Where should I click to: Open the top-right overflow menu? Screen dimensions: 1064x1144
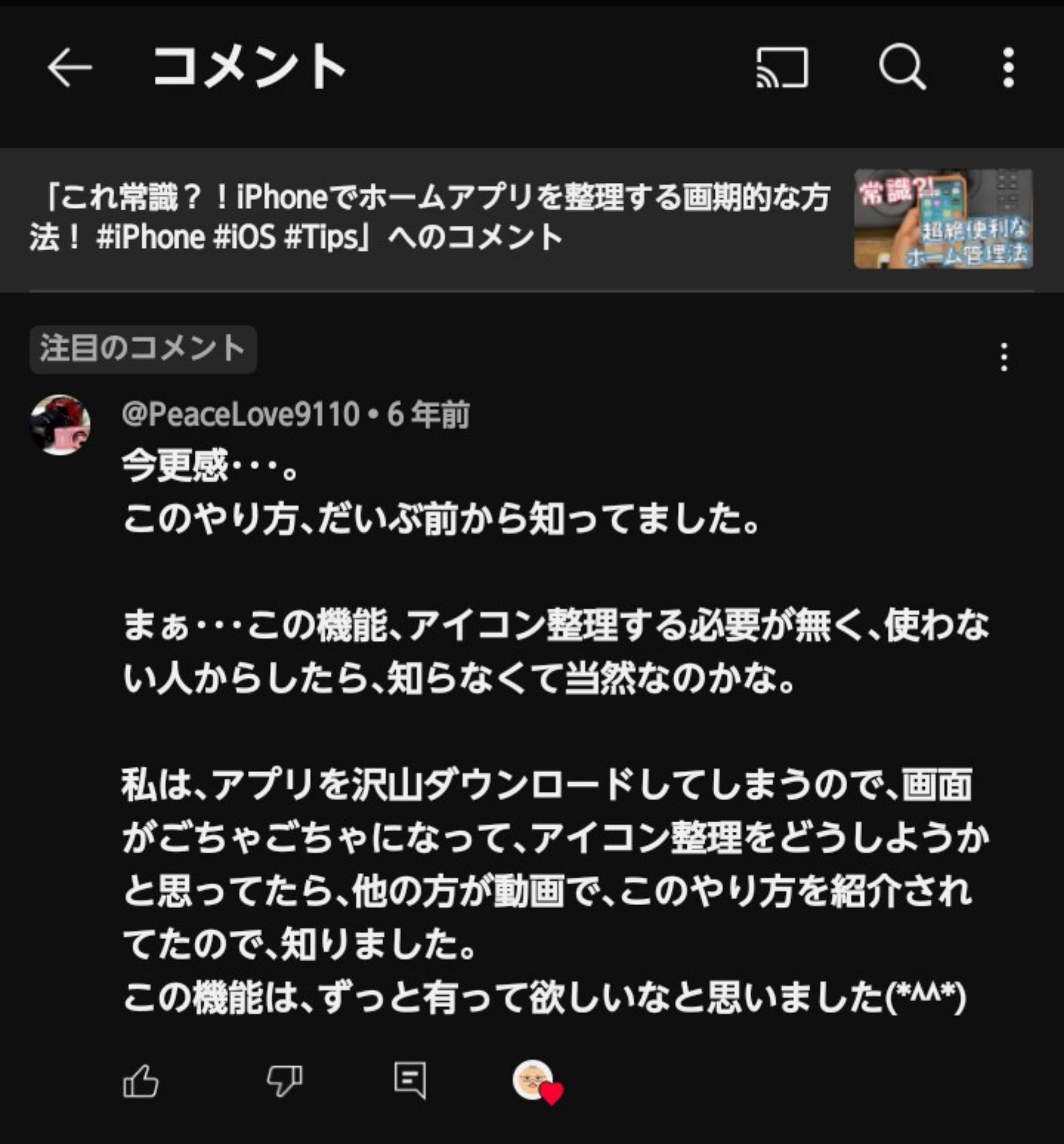click(1007, 69)
